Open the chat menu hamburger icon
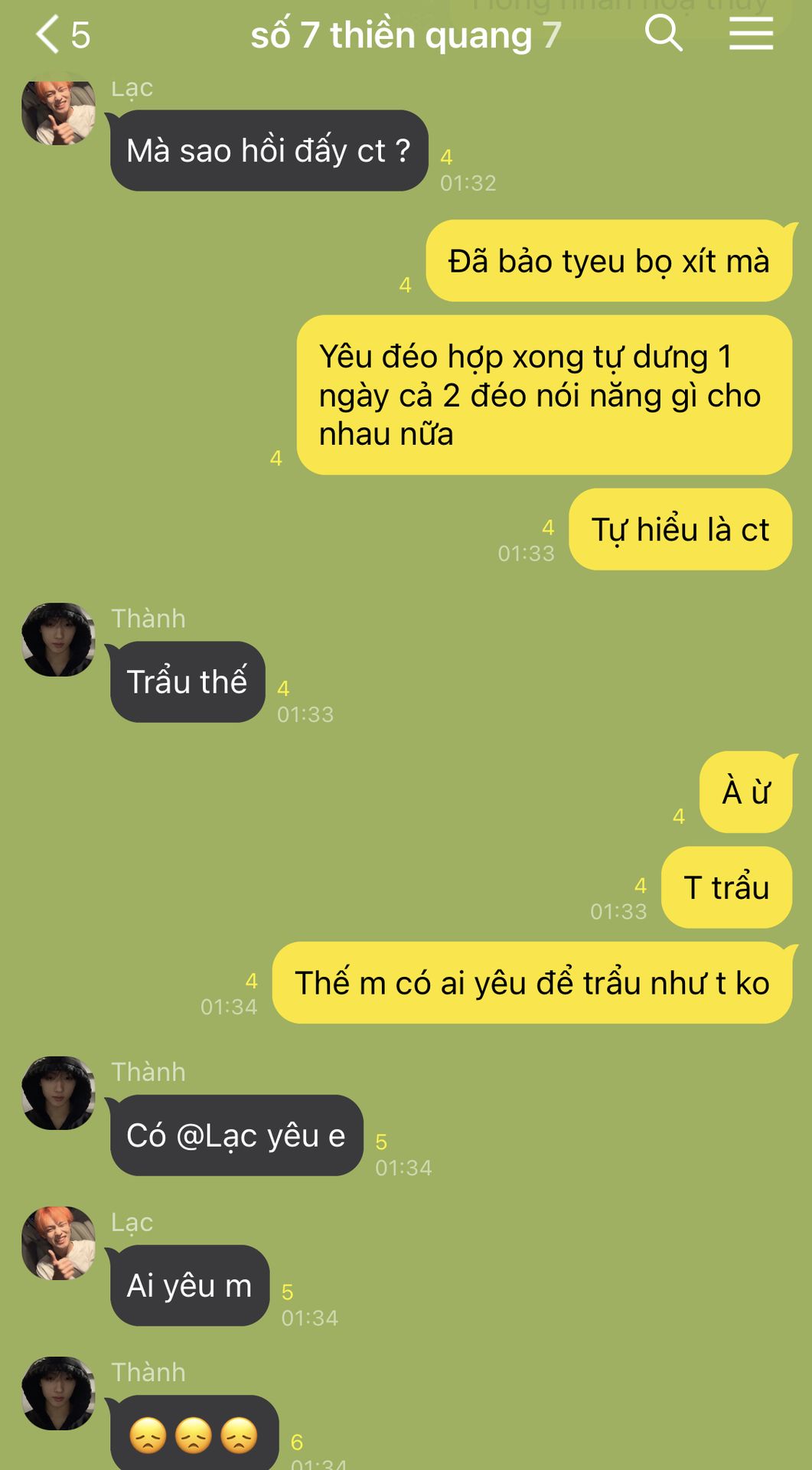812x1470 pixels. click(750, 34)
